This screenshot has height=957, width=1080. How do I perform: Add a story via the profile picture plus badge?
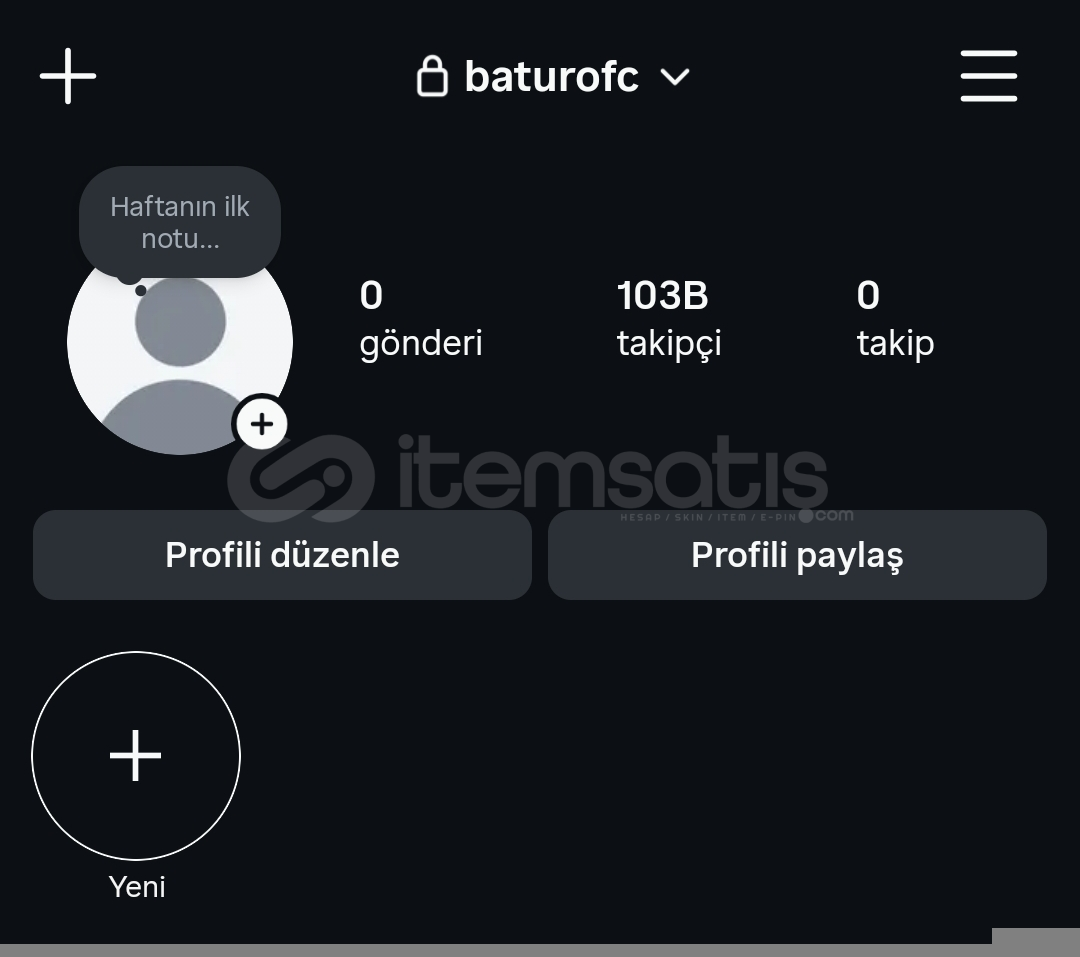coord(262,424)
